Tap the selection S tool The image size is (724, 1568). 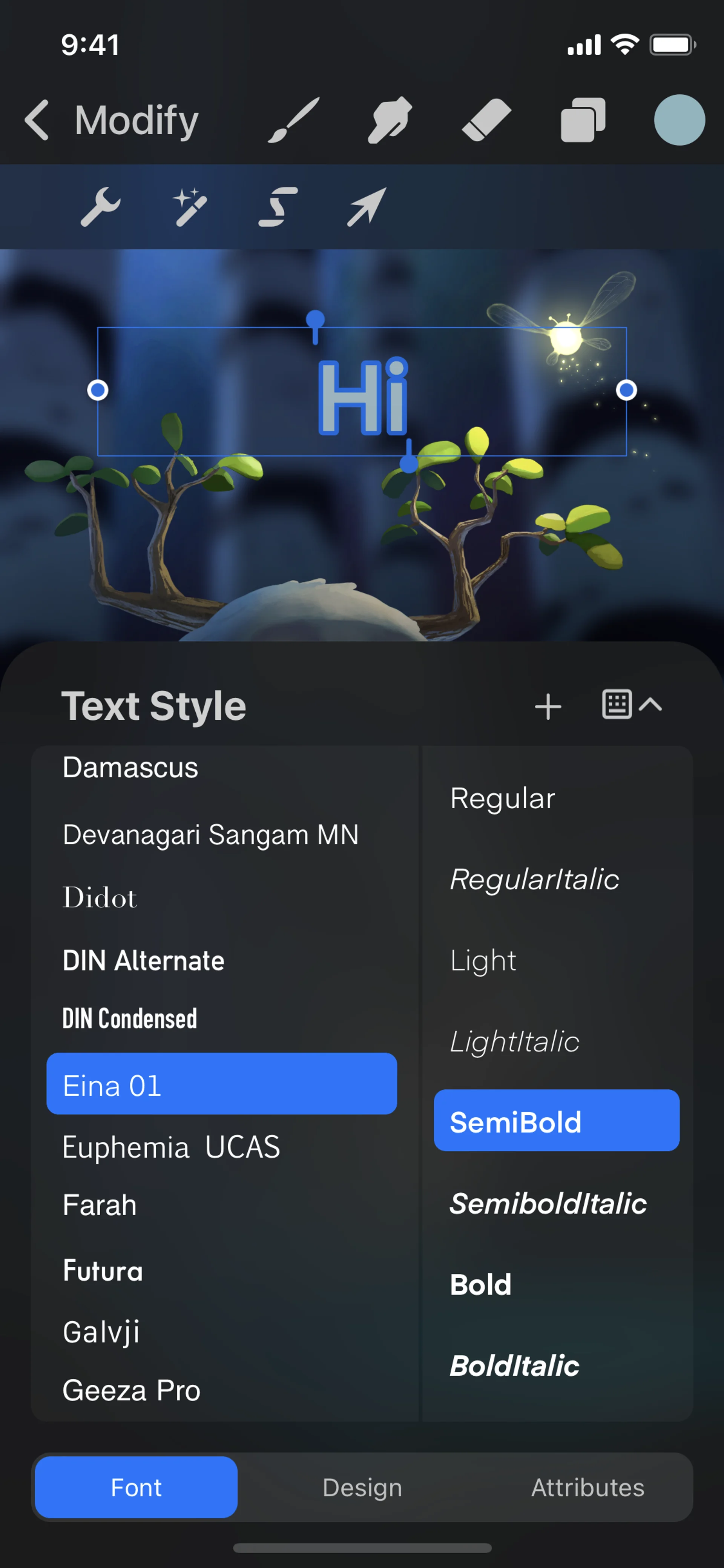pyautogui.click(x=278, y=207)
